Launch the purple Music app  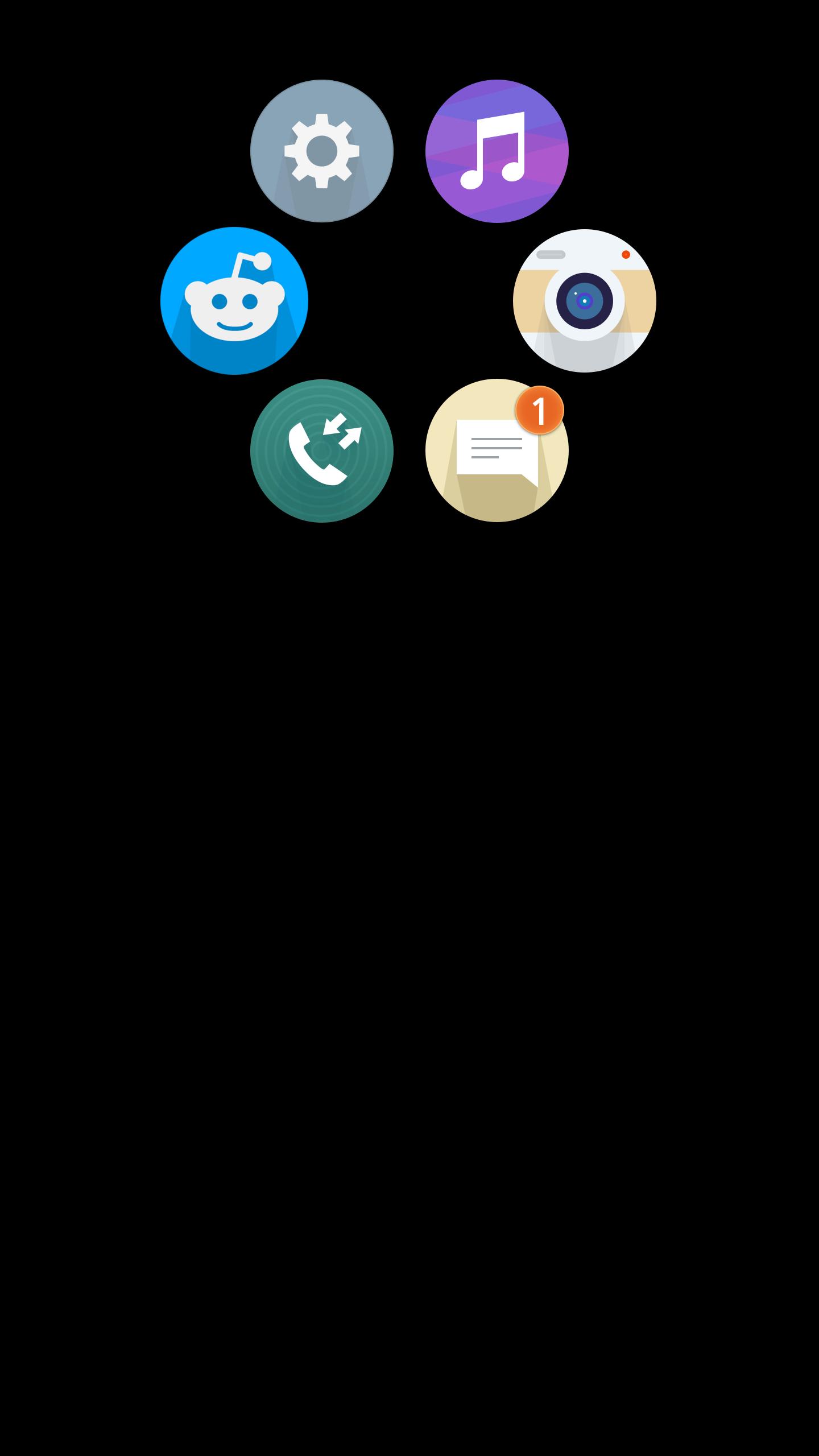point(497,151)
